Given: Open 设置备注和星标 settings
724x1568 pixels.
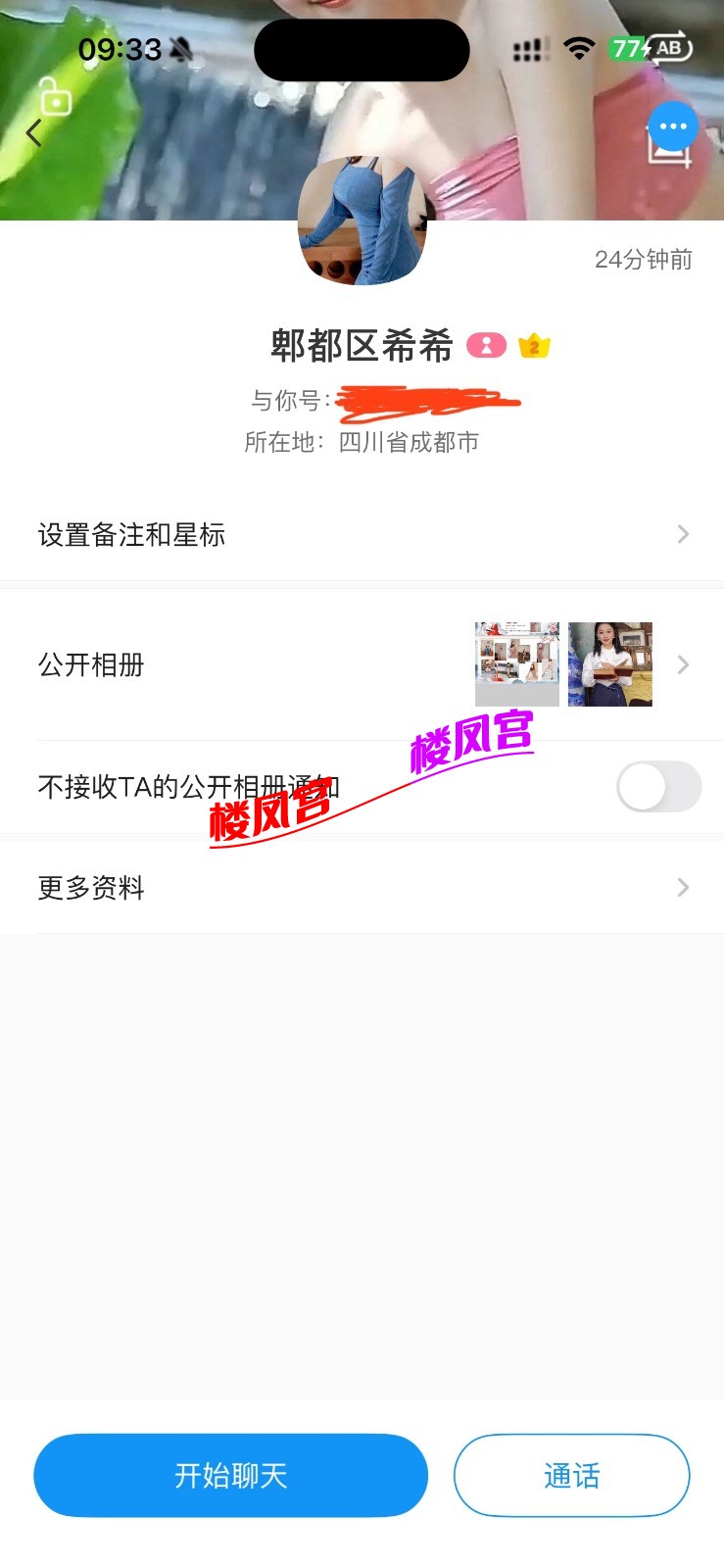Looking at the screenshot, I should click(362, 534).
